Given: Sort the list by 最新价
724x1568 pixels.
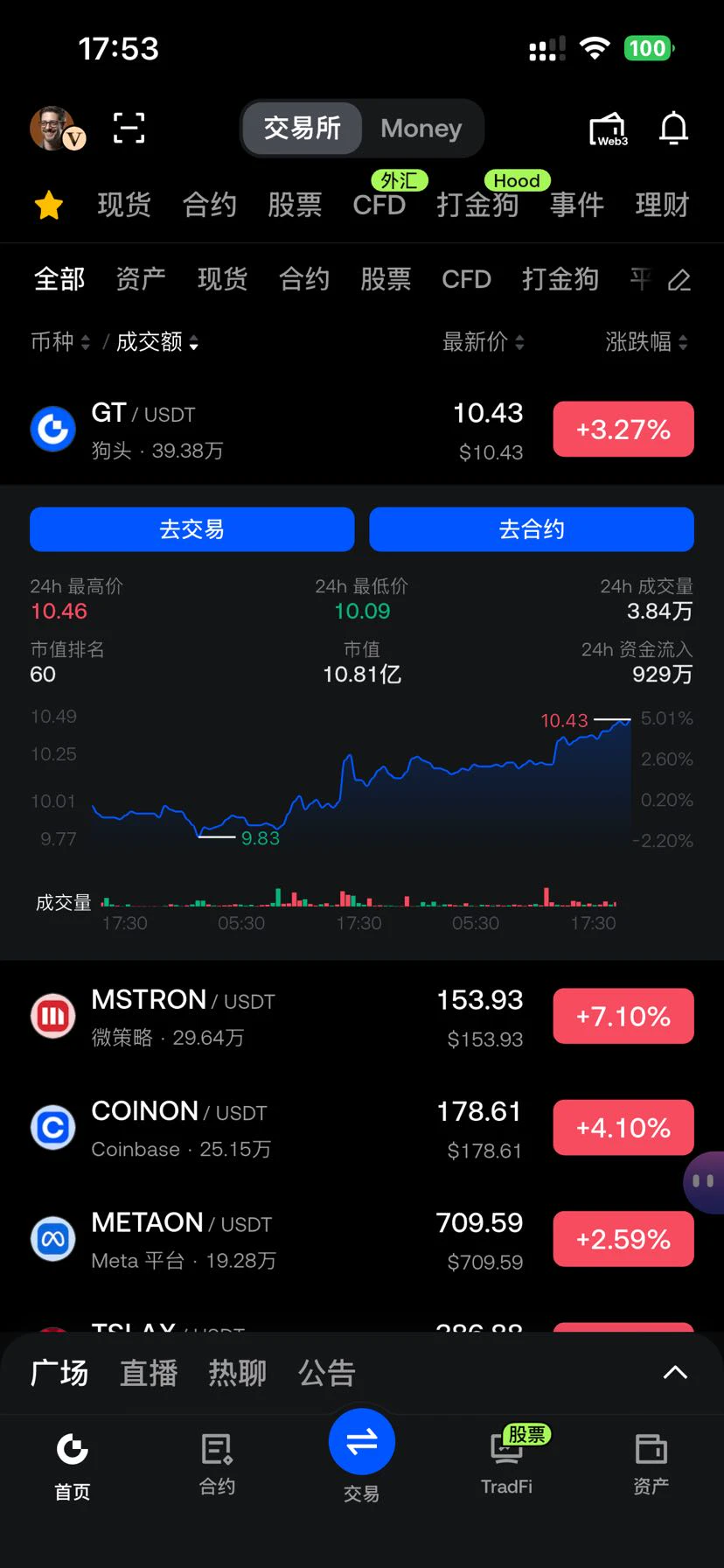Looking at the screenshot, I should coord(484,342).
